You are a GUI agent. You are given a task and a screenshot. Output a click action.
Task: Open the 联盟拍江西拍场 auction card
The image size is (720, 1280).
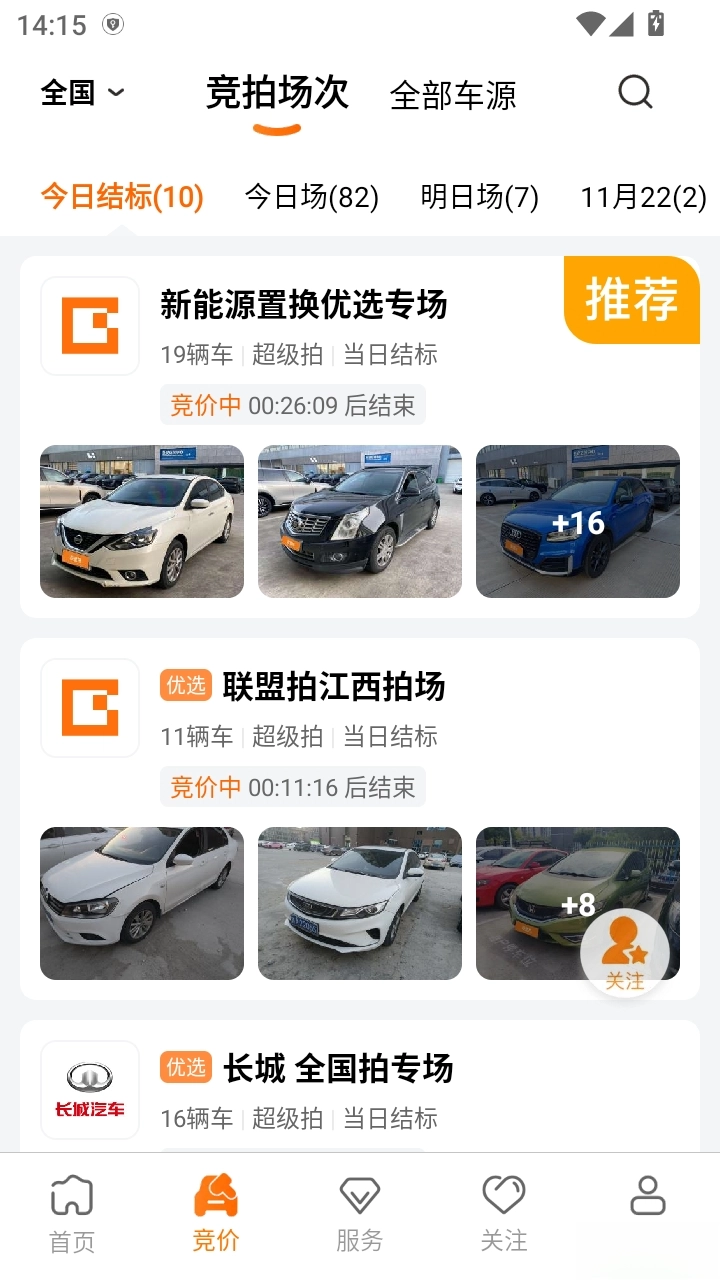click(x=334, y=687)
